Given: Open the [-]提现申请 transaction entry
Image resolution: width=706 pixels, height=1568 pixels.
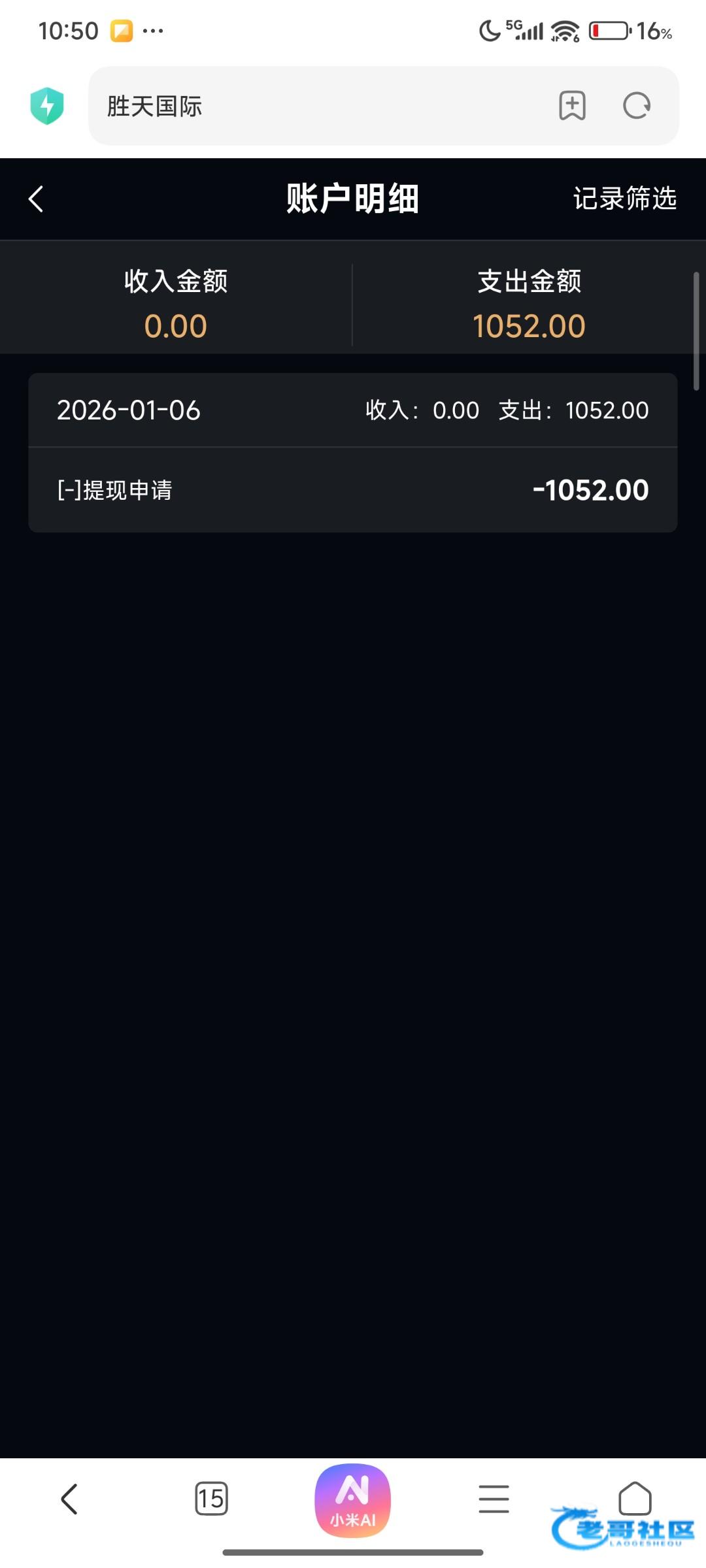Looking at the screenshot, I should (x=353, y=490).
